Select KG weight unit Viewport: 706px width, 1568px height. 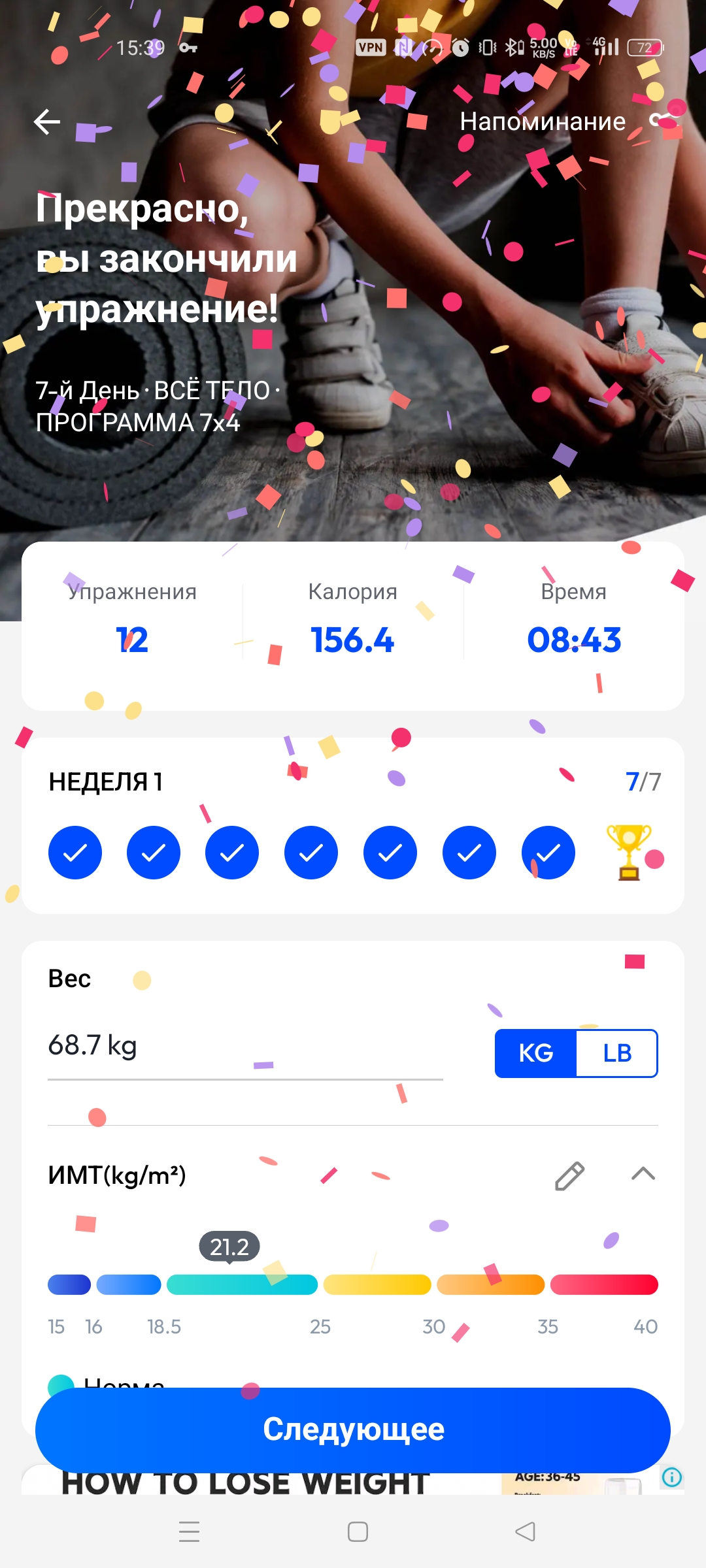536,1053
